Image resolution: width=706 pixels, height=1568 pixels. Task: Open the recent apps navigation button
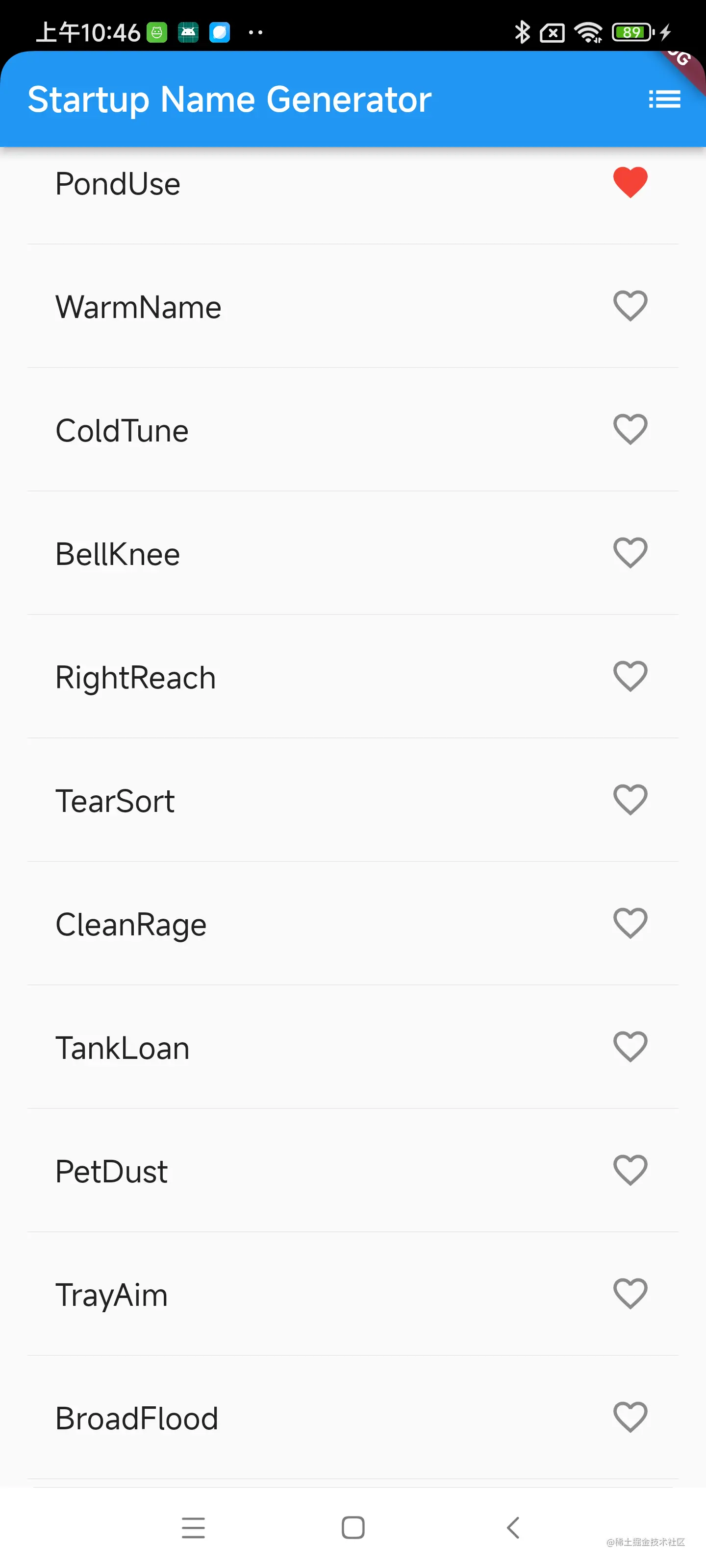pyautogui.click(x=194, y=1528)
